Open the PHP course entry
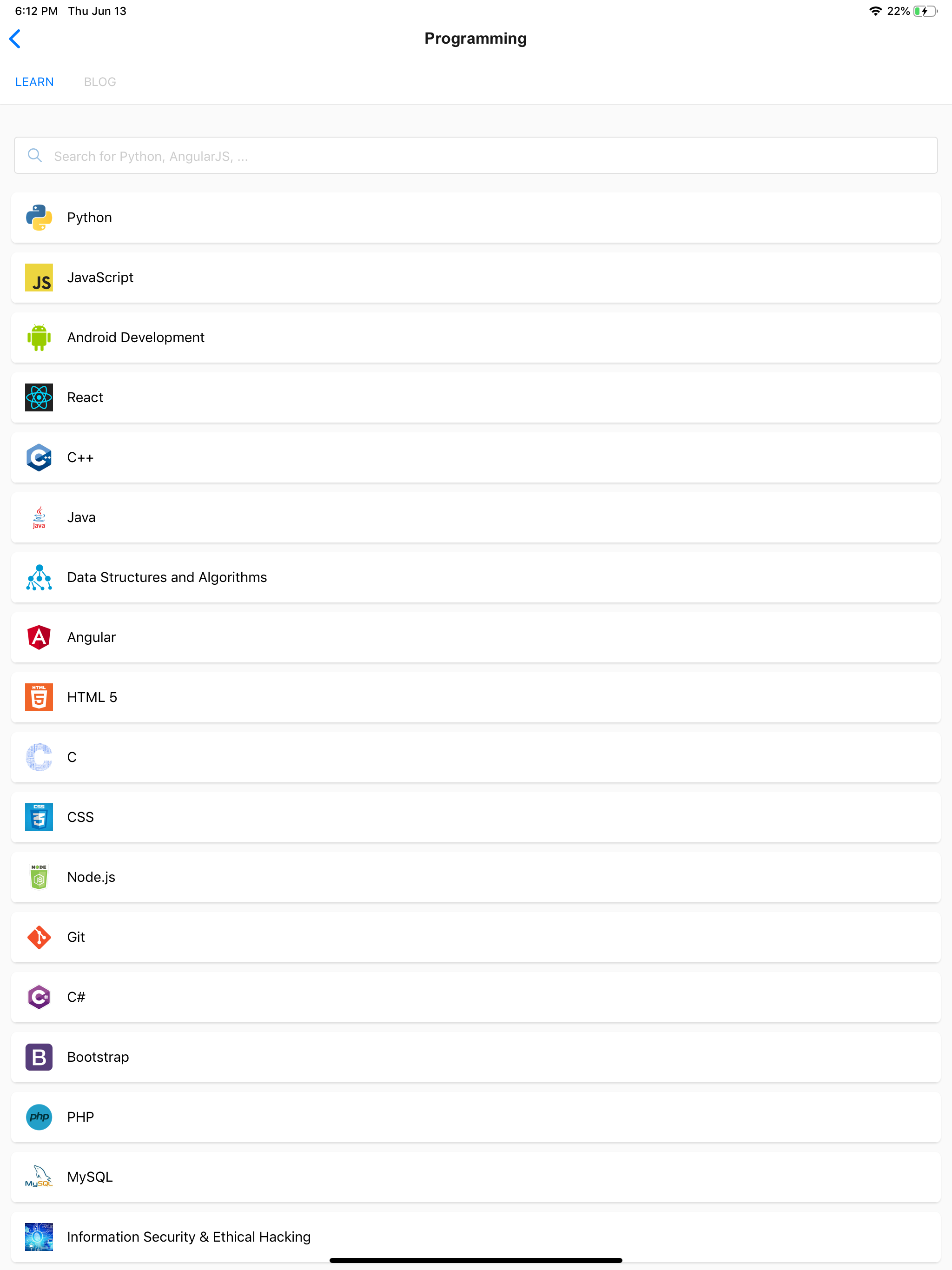 pyautogui.click(x=81, y=1116)
